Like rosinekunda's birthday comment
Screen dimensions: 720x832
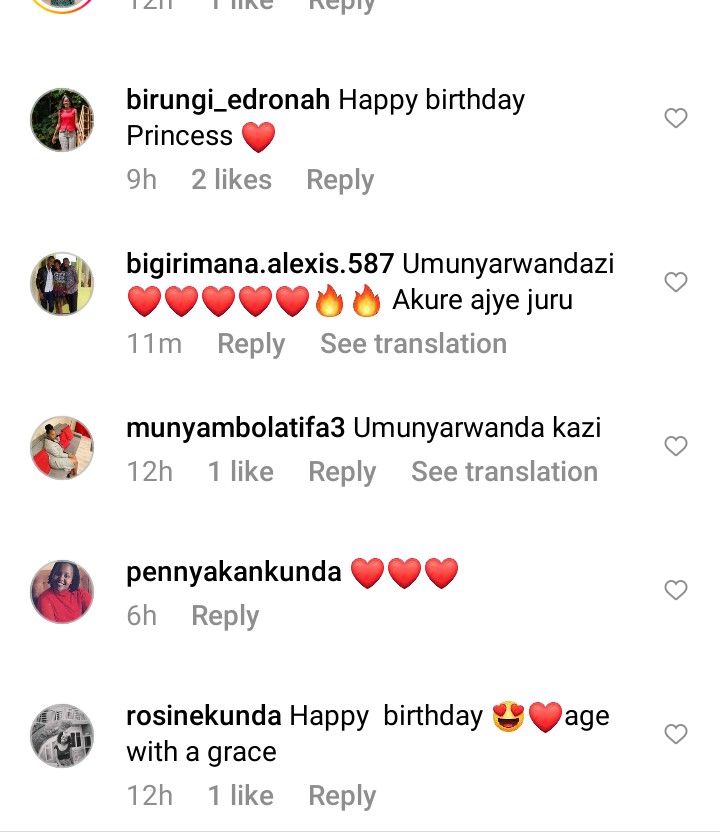coord(676,734)
